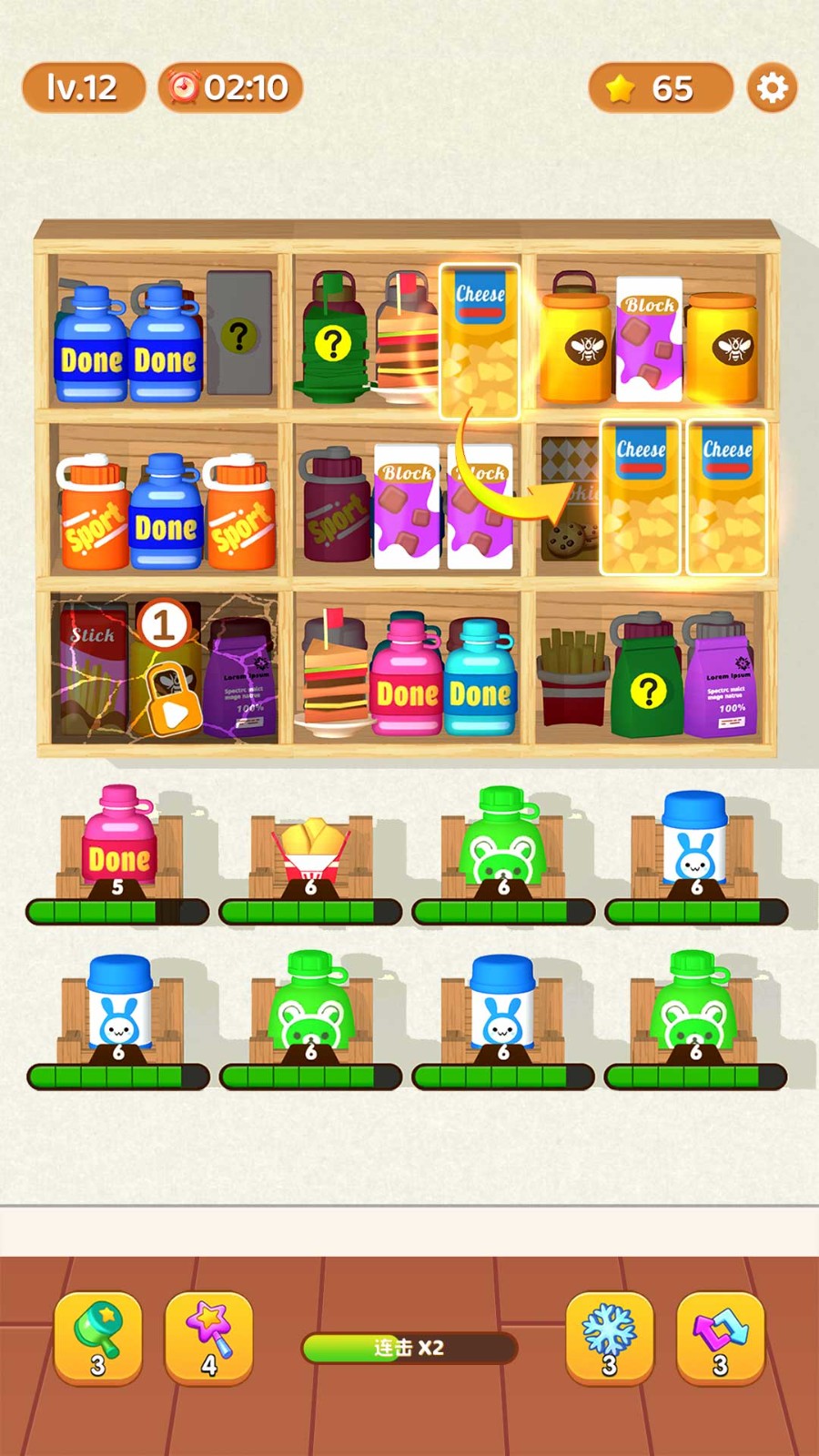The height and width of the screenshot is (1456, 819).
Task: Pick the Block carton between the honey jars
Action: 648,339
